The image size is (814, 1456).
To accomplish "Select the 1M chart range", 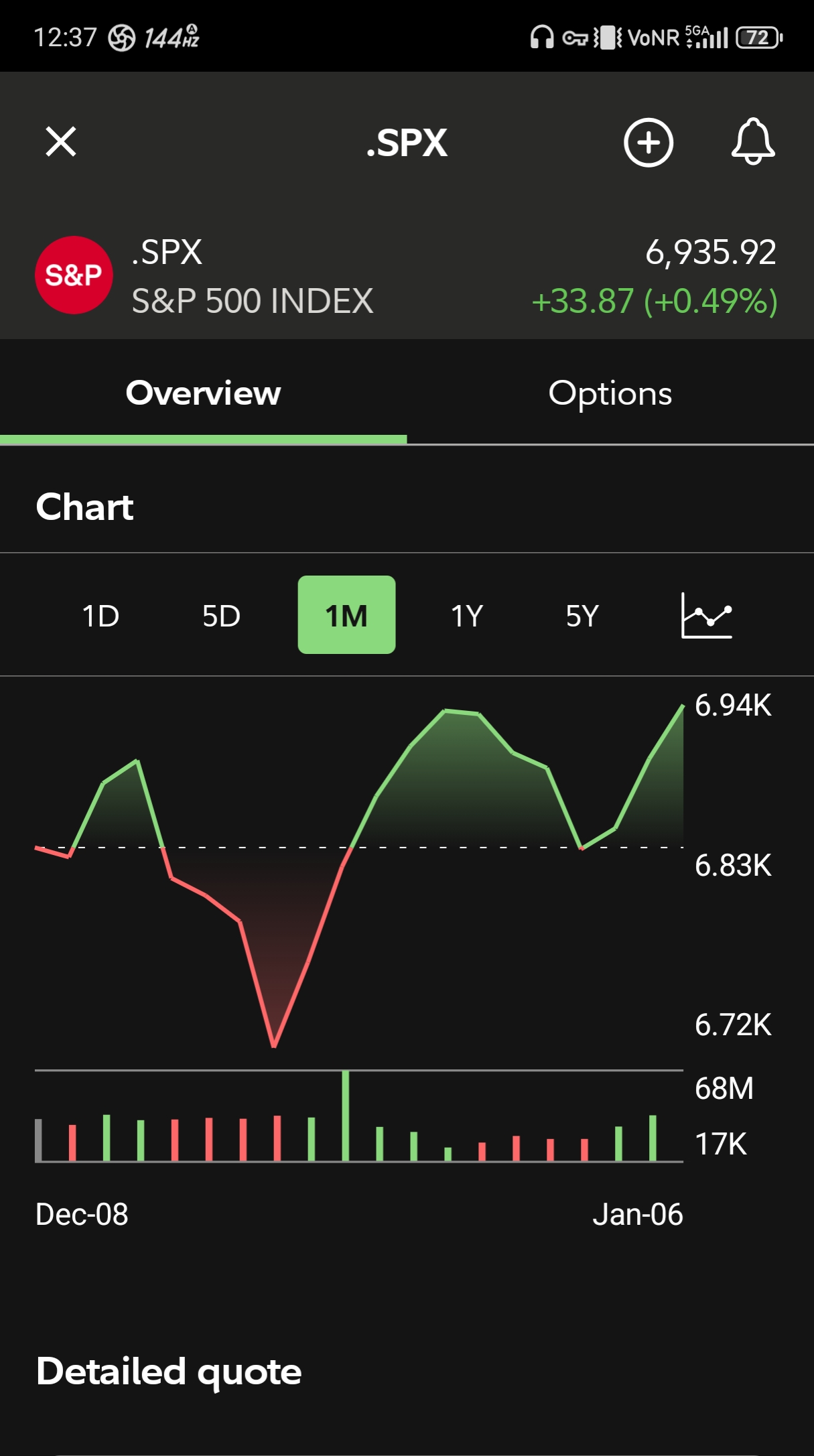I will (x=346, y=615).
